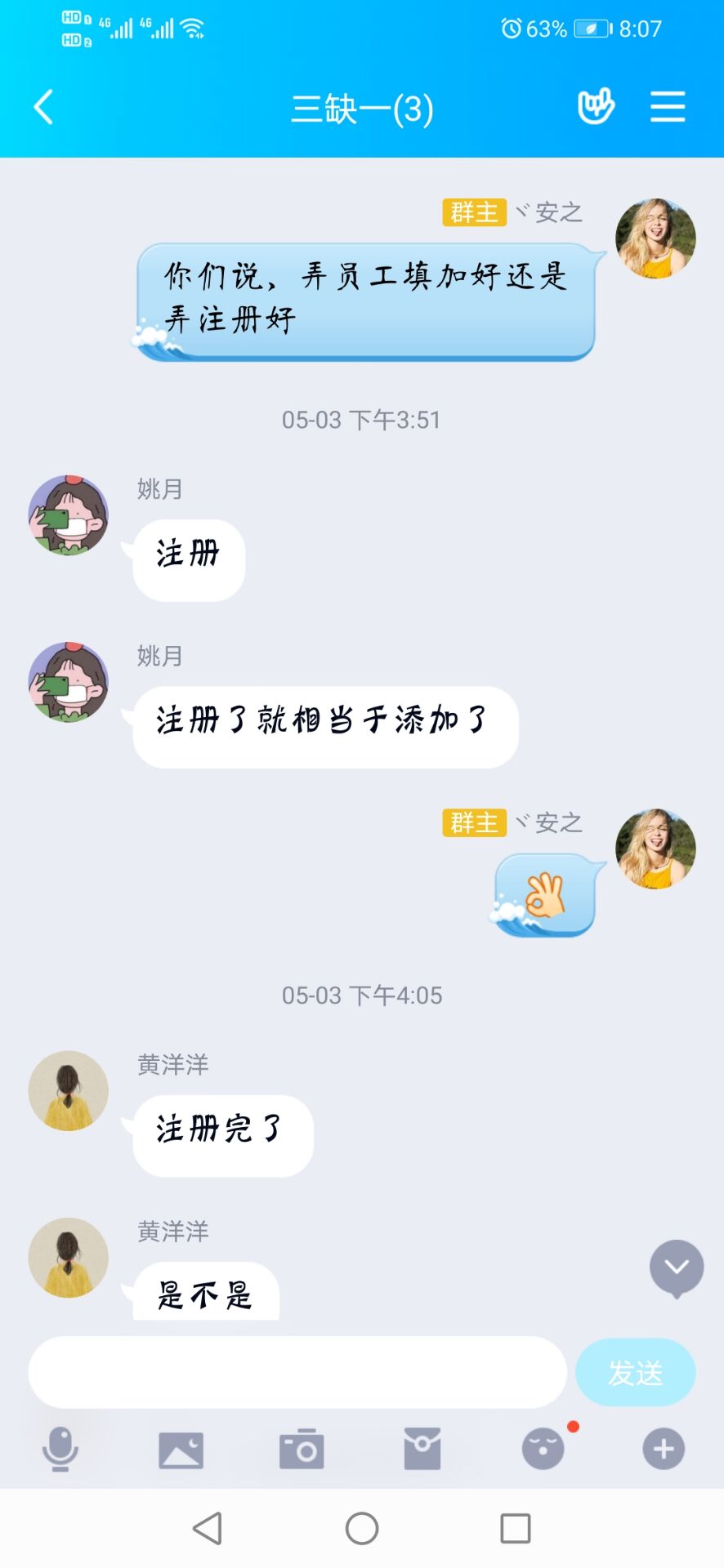
Task: Tap the message input field
Action: click(x=297, y=1372)
